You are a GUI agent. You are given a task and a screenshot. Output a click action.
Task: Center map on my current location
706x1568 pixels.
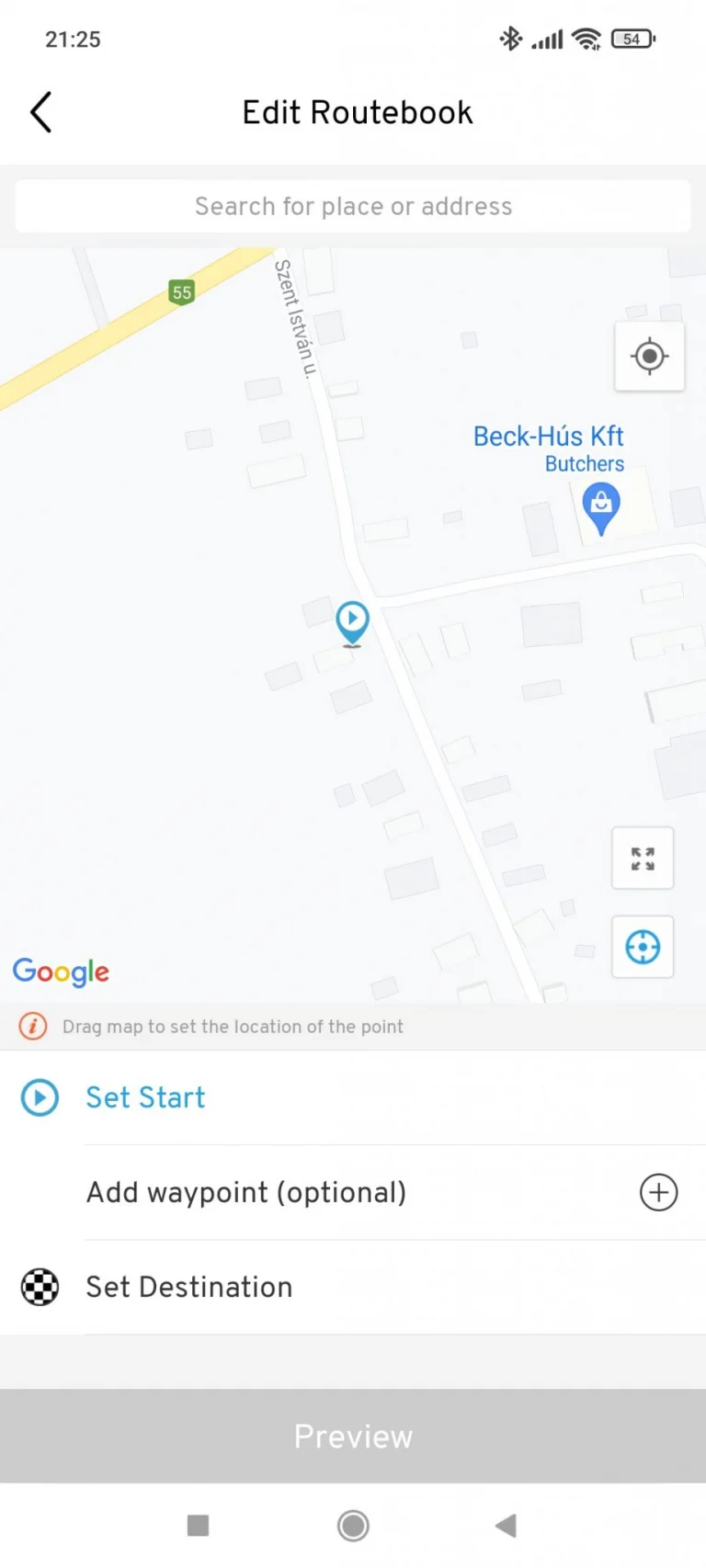pos(650,356)
